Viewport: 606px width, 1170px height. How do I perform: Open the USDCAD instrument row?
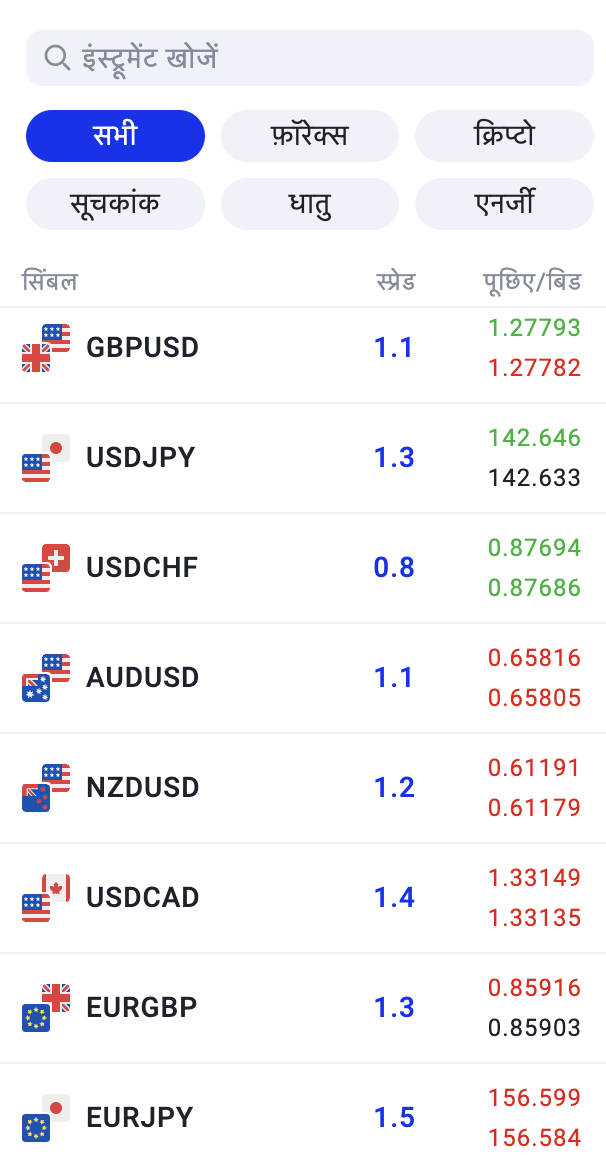tap(303, 898)
